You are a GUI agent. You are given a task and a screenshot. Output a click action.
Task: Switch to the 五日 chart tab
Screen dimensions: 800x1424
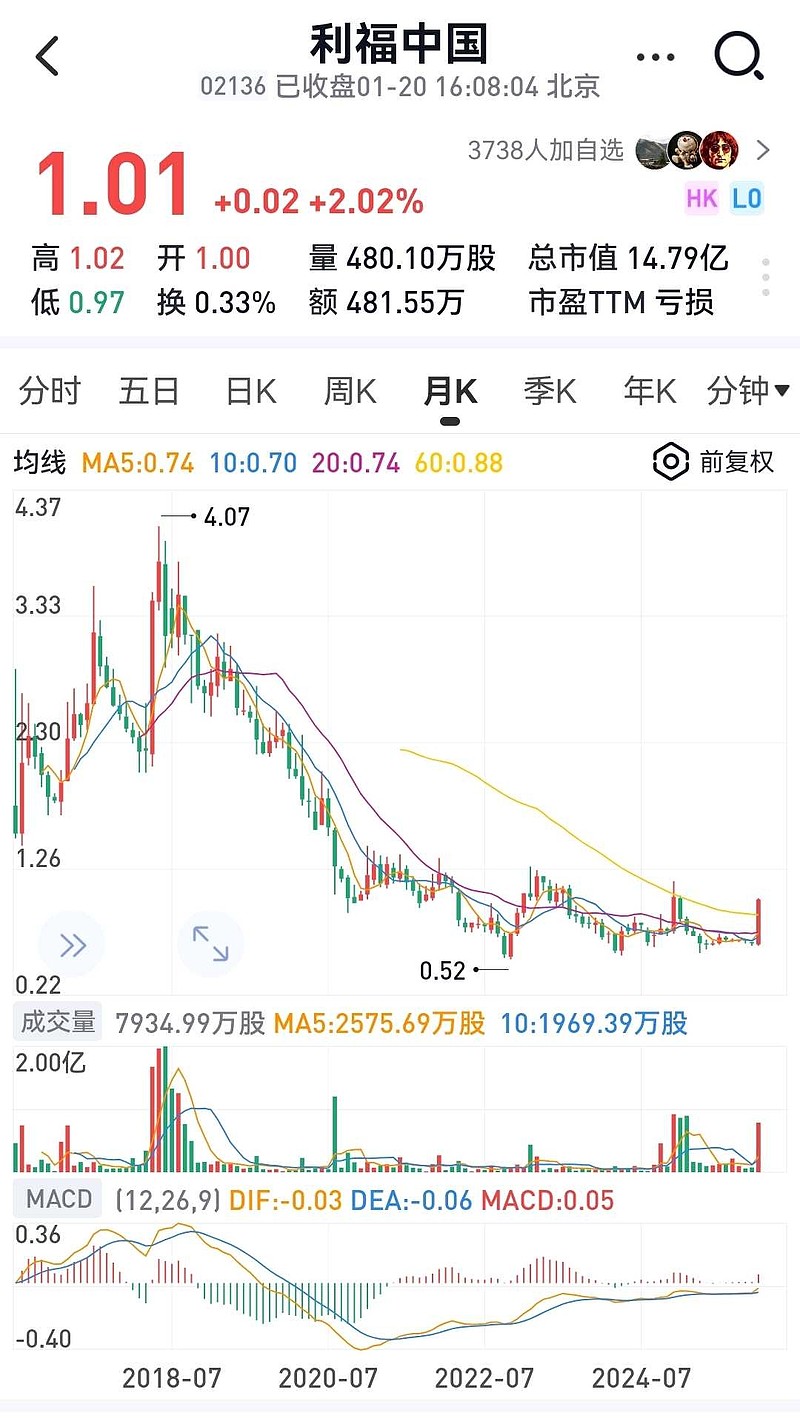pos(149,391)
